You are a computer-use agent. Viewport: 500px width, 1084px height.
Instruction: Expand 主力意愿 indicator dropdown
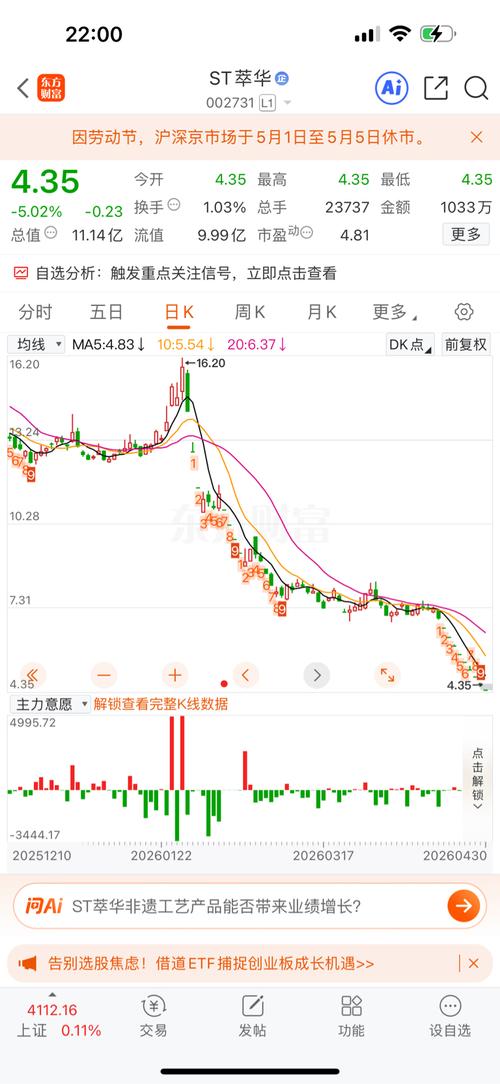pos(49,704)
